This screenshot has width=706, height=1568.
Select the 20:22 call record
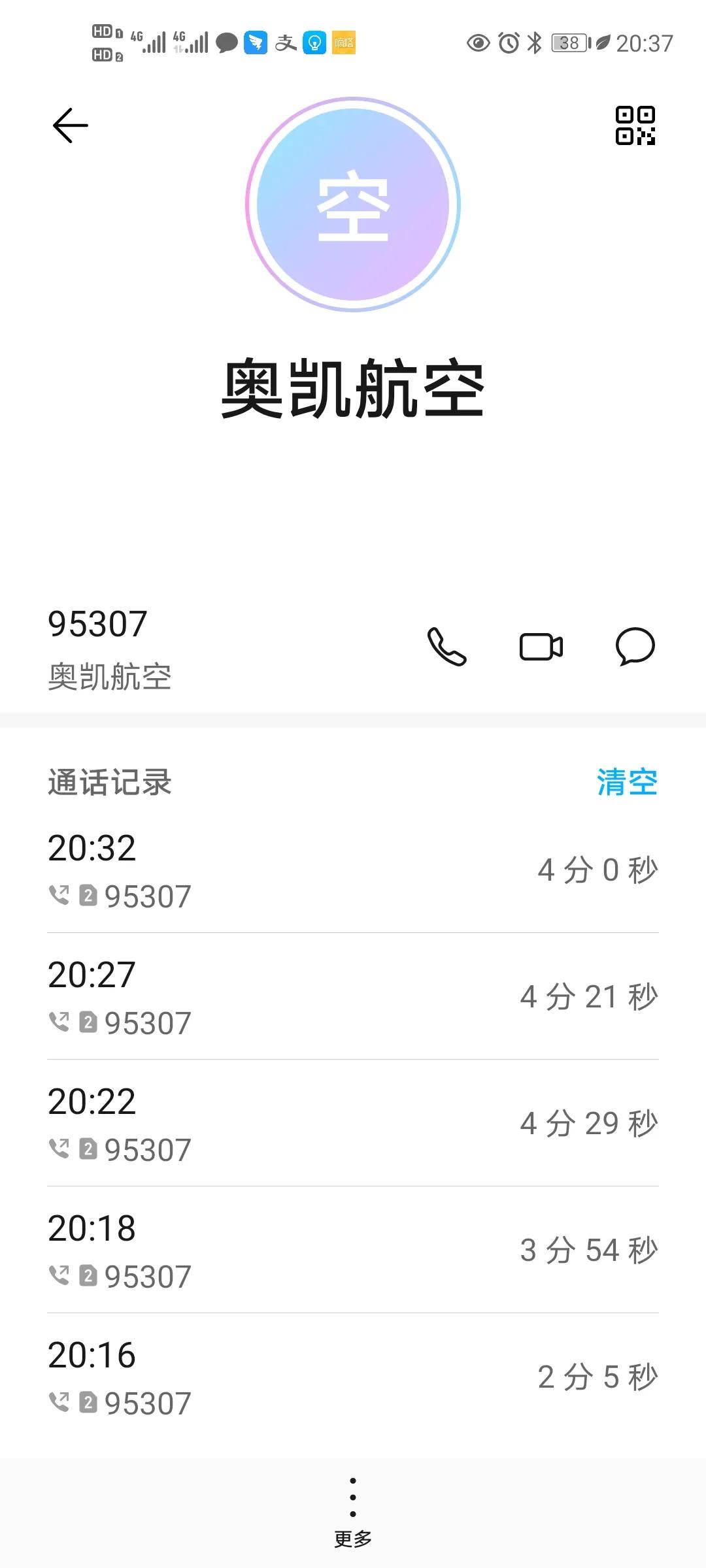coord(353,1124)
